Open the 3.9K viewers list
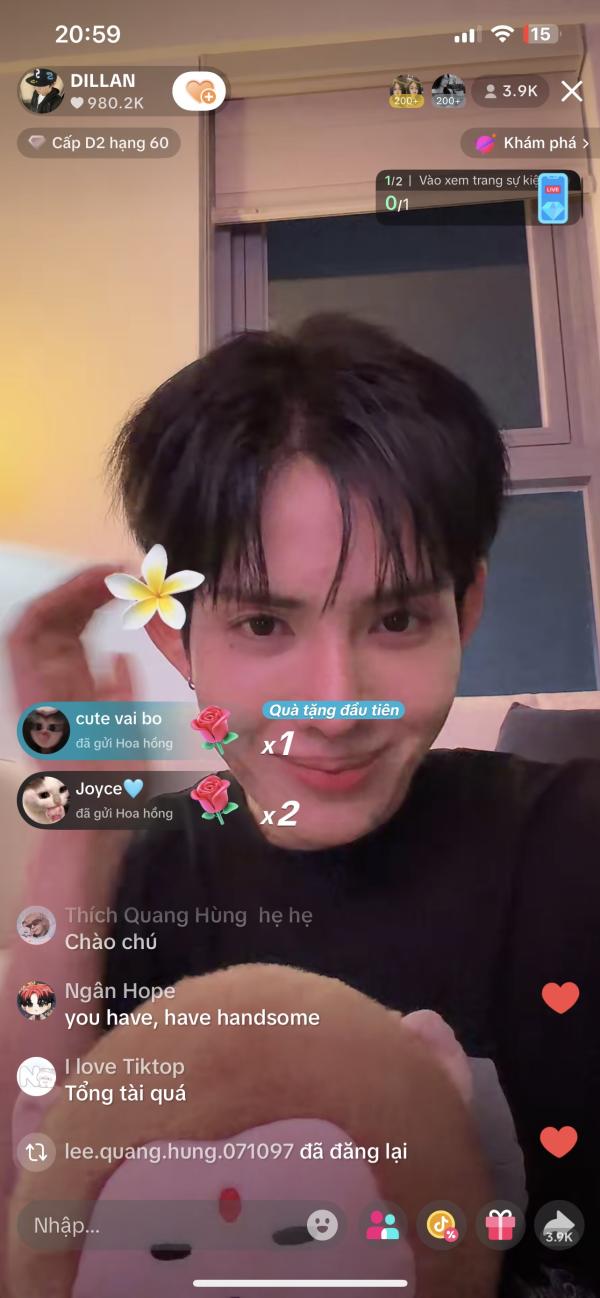600x1298 pixels. [x=510, y=92]
